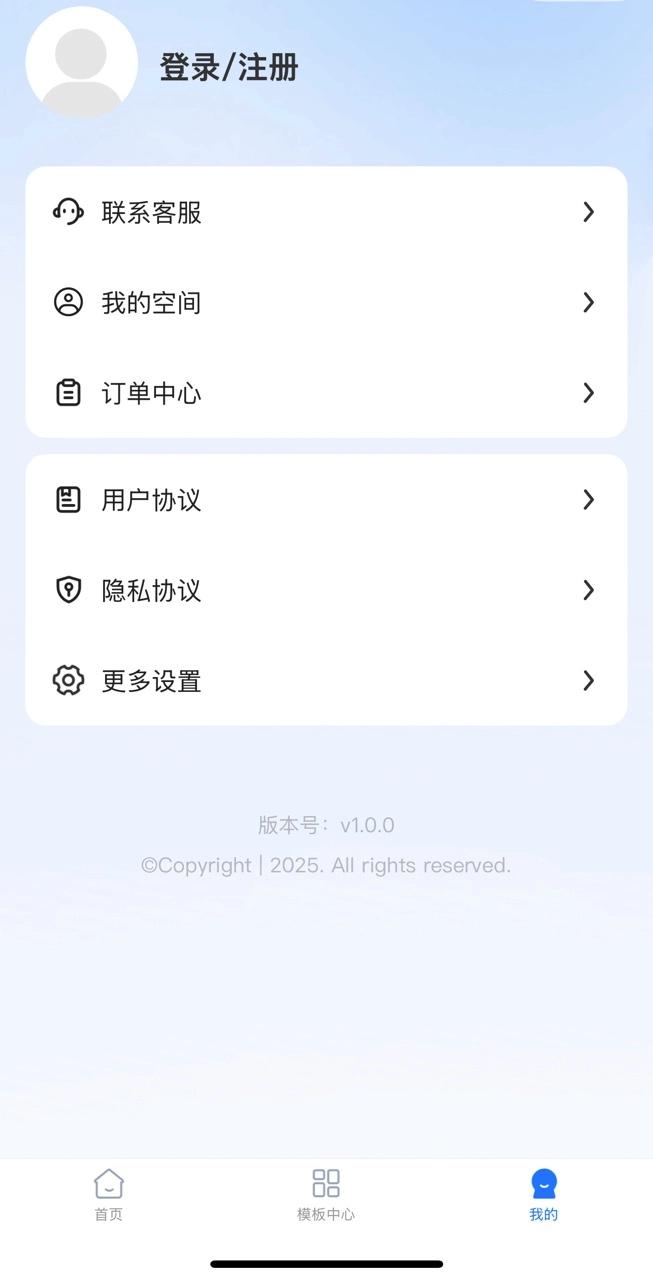Switch to the 首页 tab
This screenshot has height=1280, width=653.
tap(109, 1195)
